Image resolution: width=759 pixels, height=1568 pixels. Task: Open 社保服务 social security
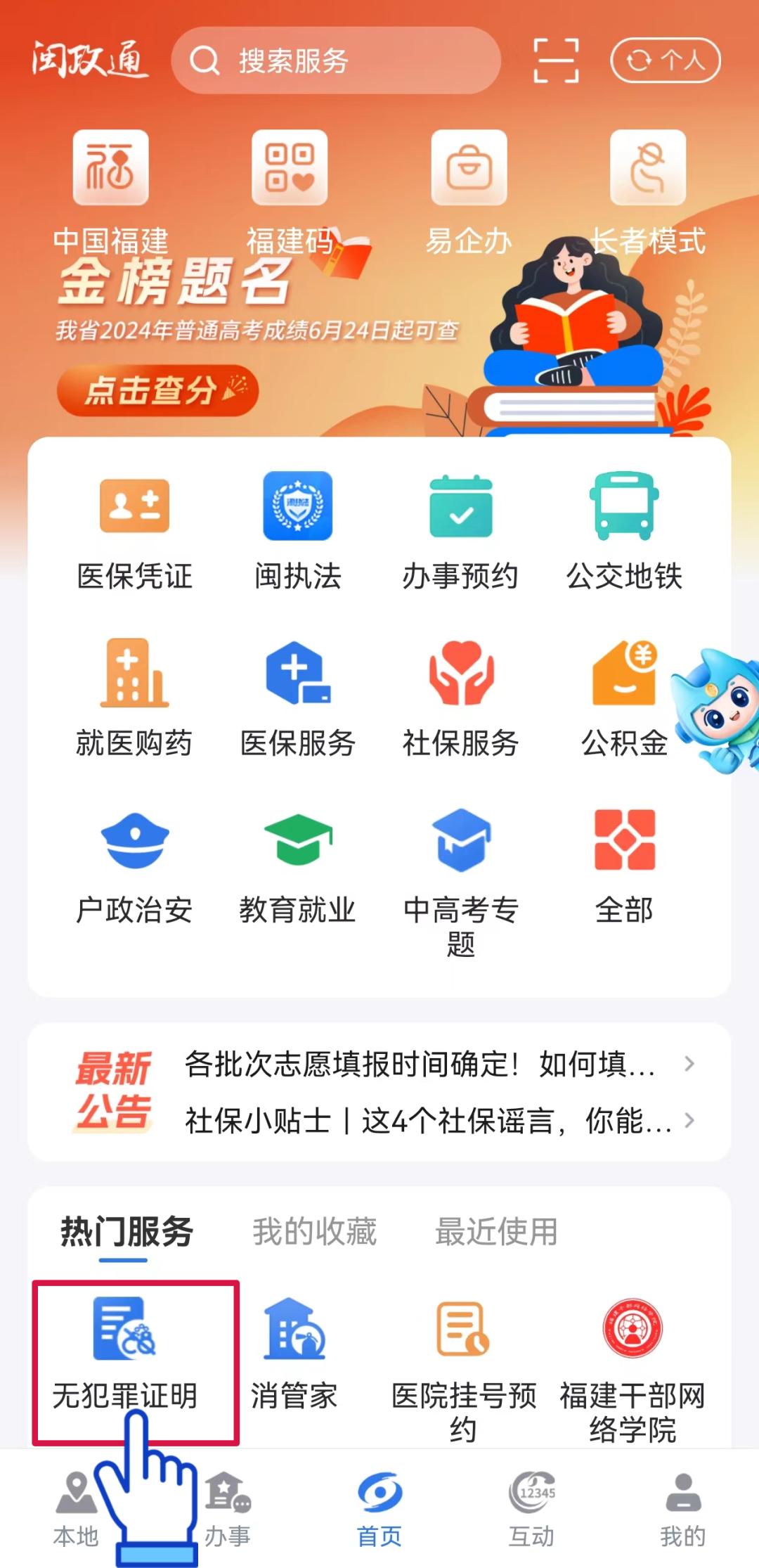click(460, 698)
